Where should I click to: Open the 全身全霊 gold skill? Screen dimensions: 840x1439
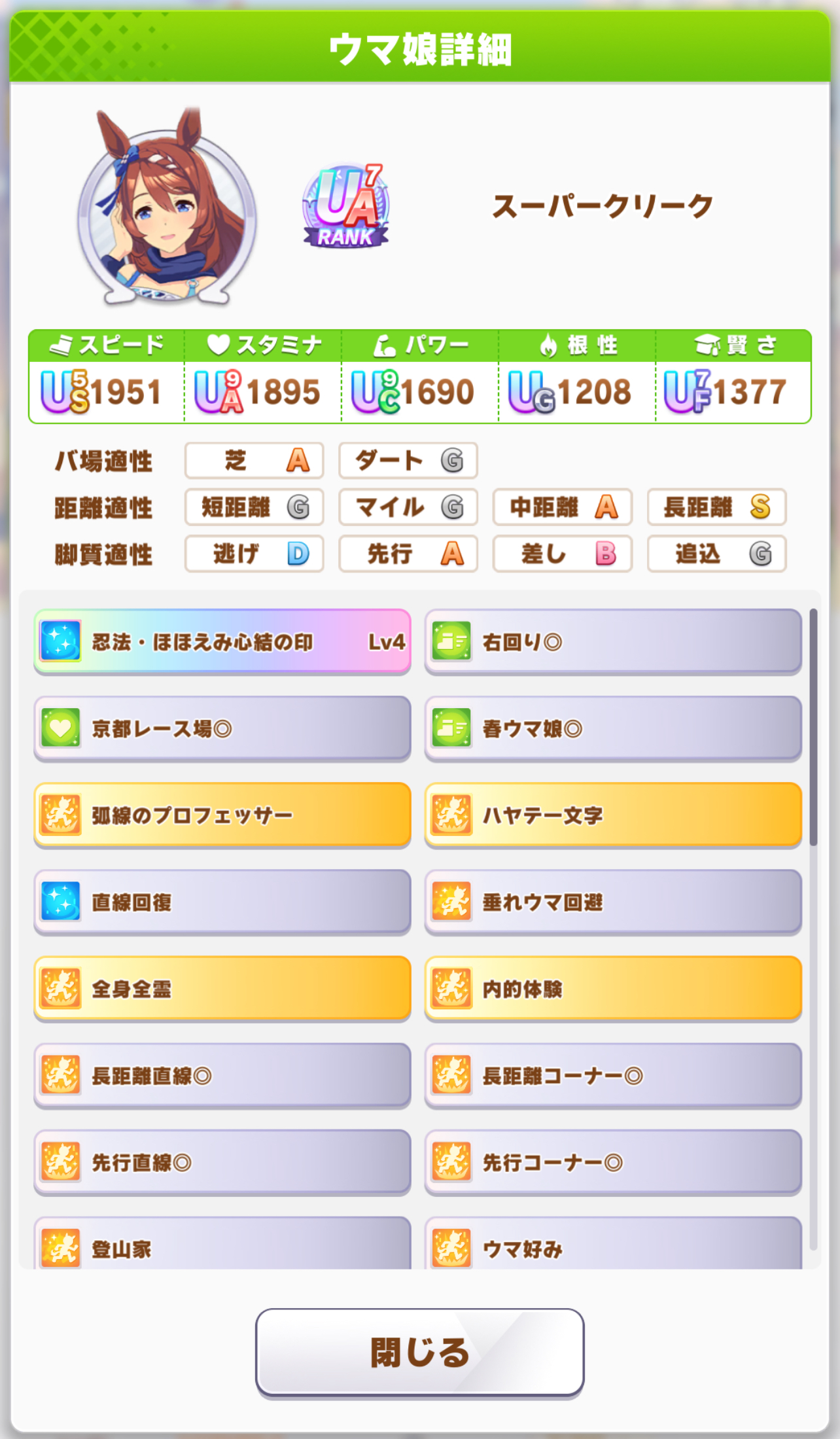click(x=222, y=989)
